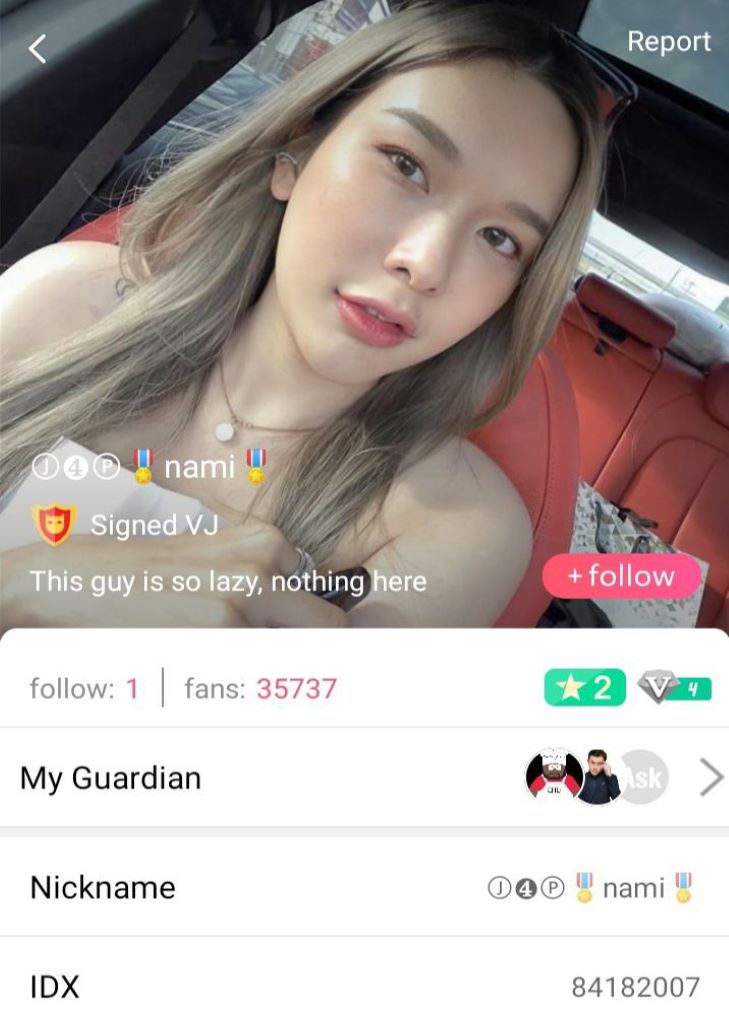Go back using the top-left arrow
The image size is (729, 1029).
click(x=37, y=47)
